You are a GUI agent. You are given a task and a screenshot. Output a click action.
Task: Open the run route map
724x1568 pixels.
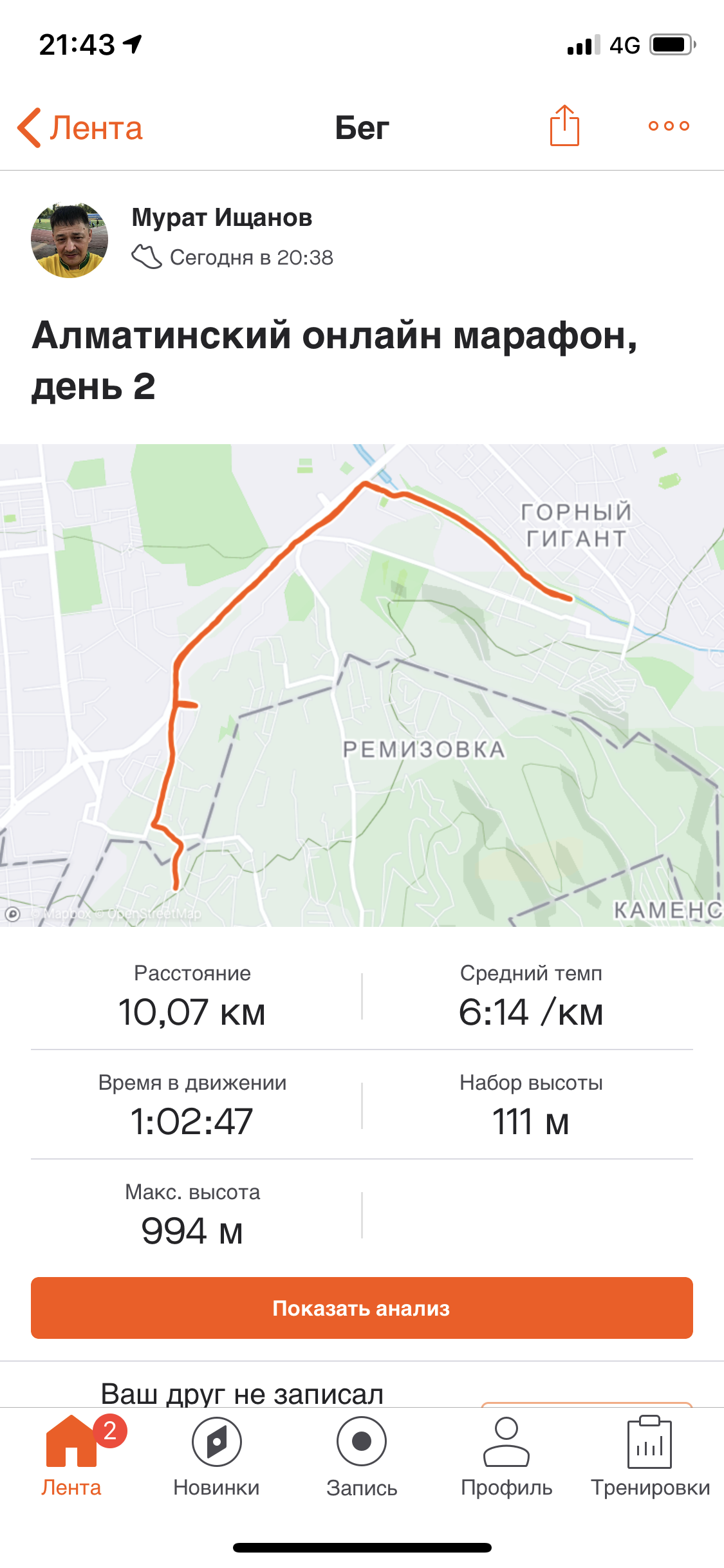(362, 685)
